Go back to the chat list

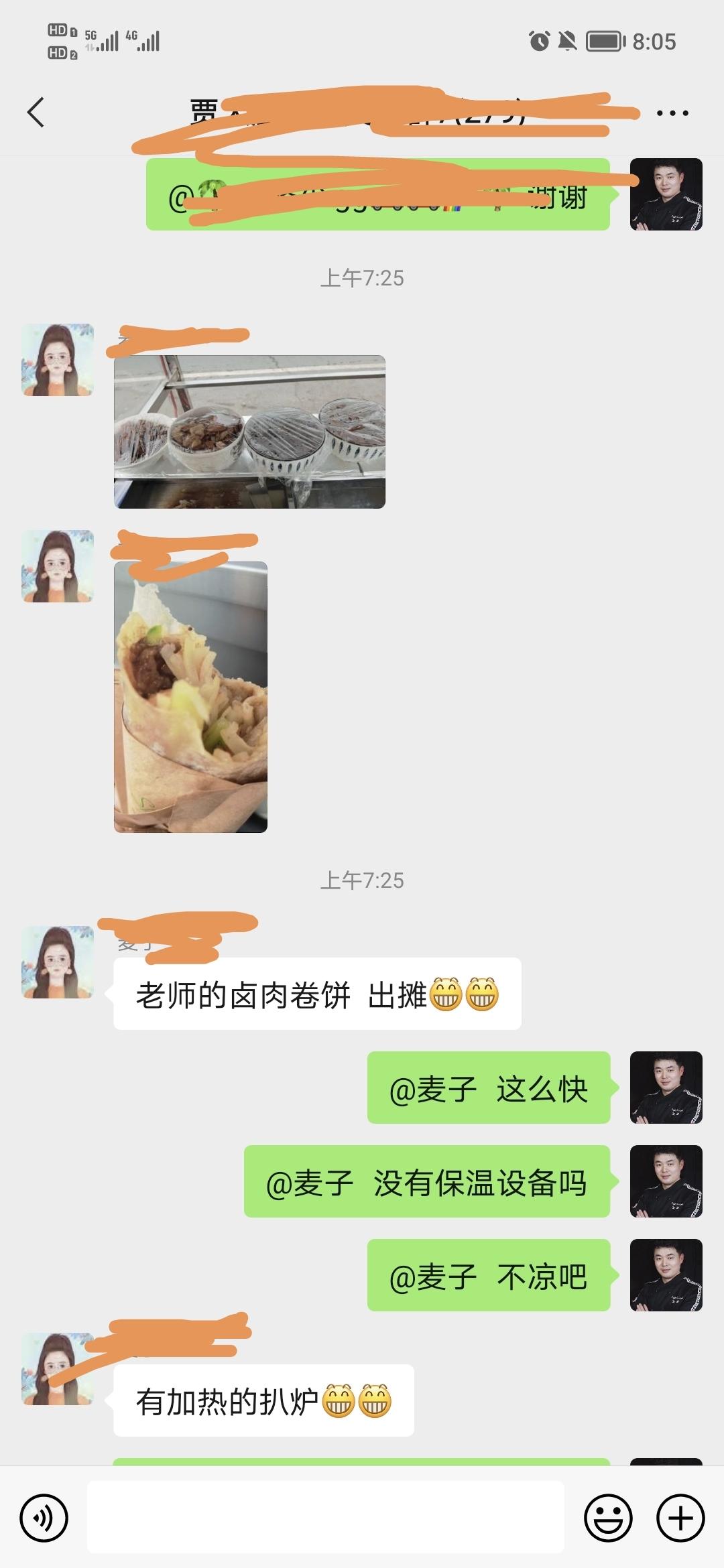point(36,112)
